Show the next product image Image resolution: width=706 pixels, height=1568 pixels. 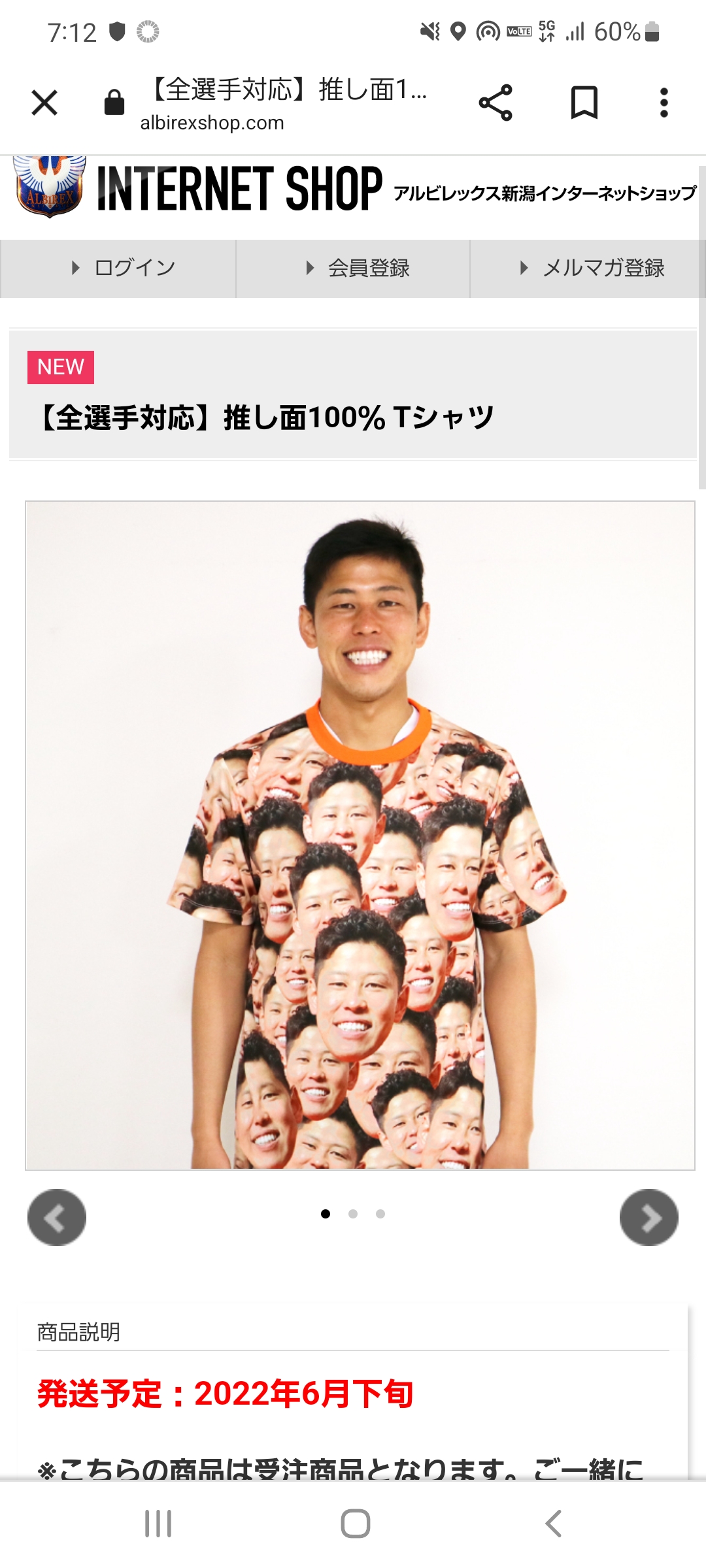click(x=648, y=1217)
